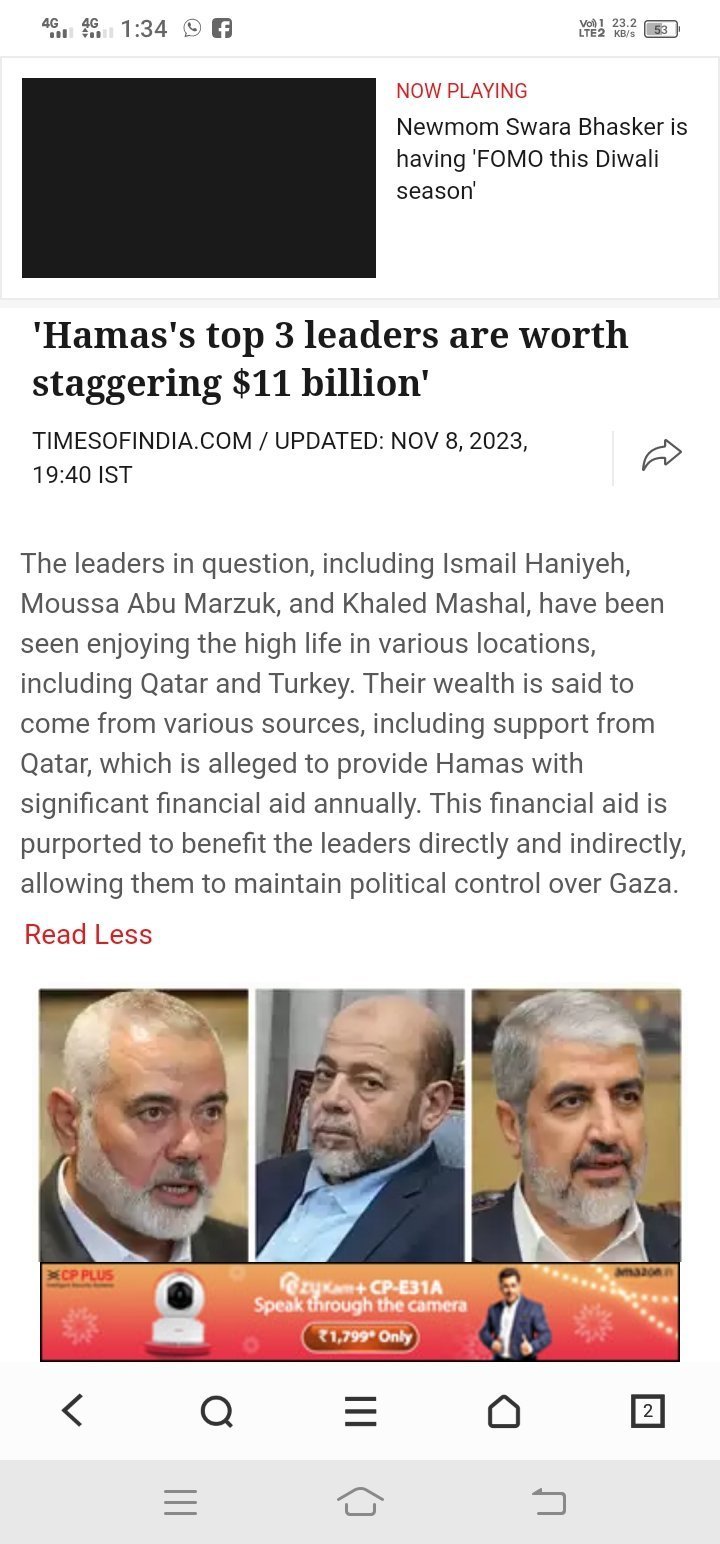The height and width of the screenshot is (1544, 720).
Task: Open the browser hamburger menu
Action: [x=360, y=1411]
